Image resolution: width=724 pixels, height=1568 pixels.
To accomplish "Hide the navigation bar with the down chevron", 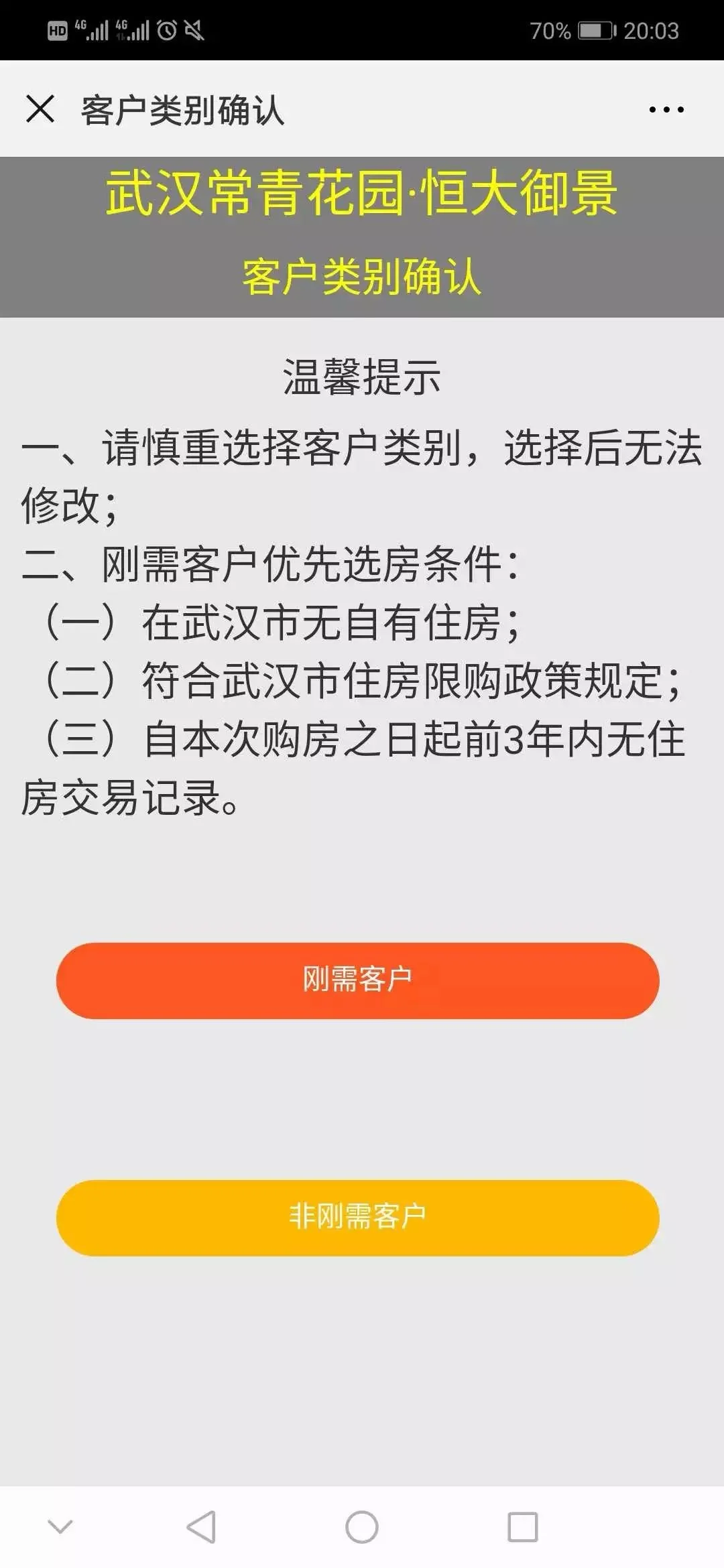I will (60, 1526).
